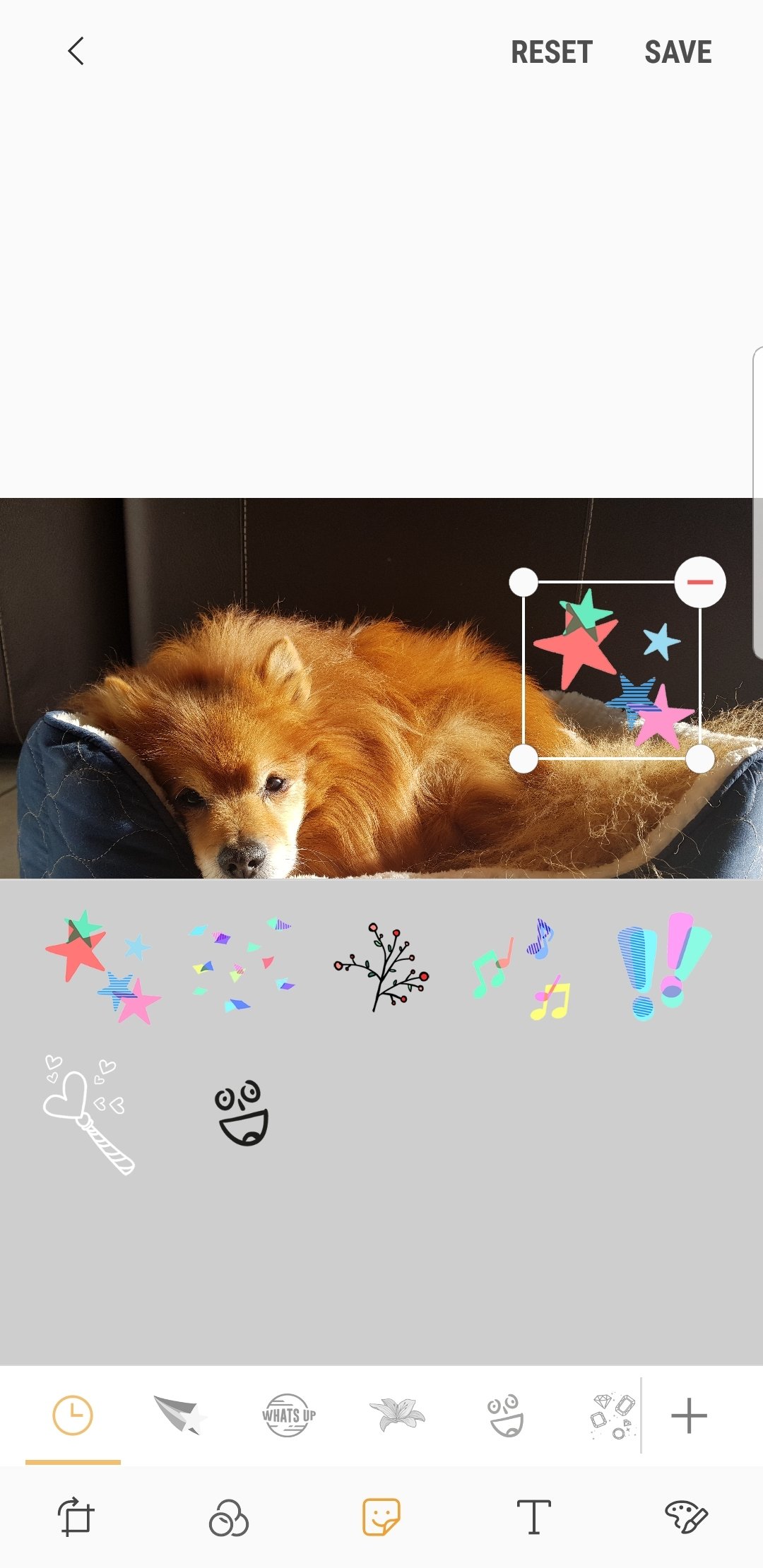Add the laughing face sticker
763x1568 pixels.
point(242,1113)
